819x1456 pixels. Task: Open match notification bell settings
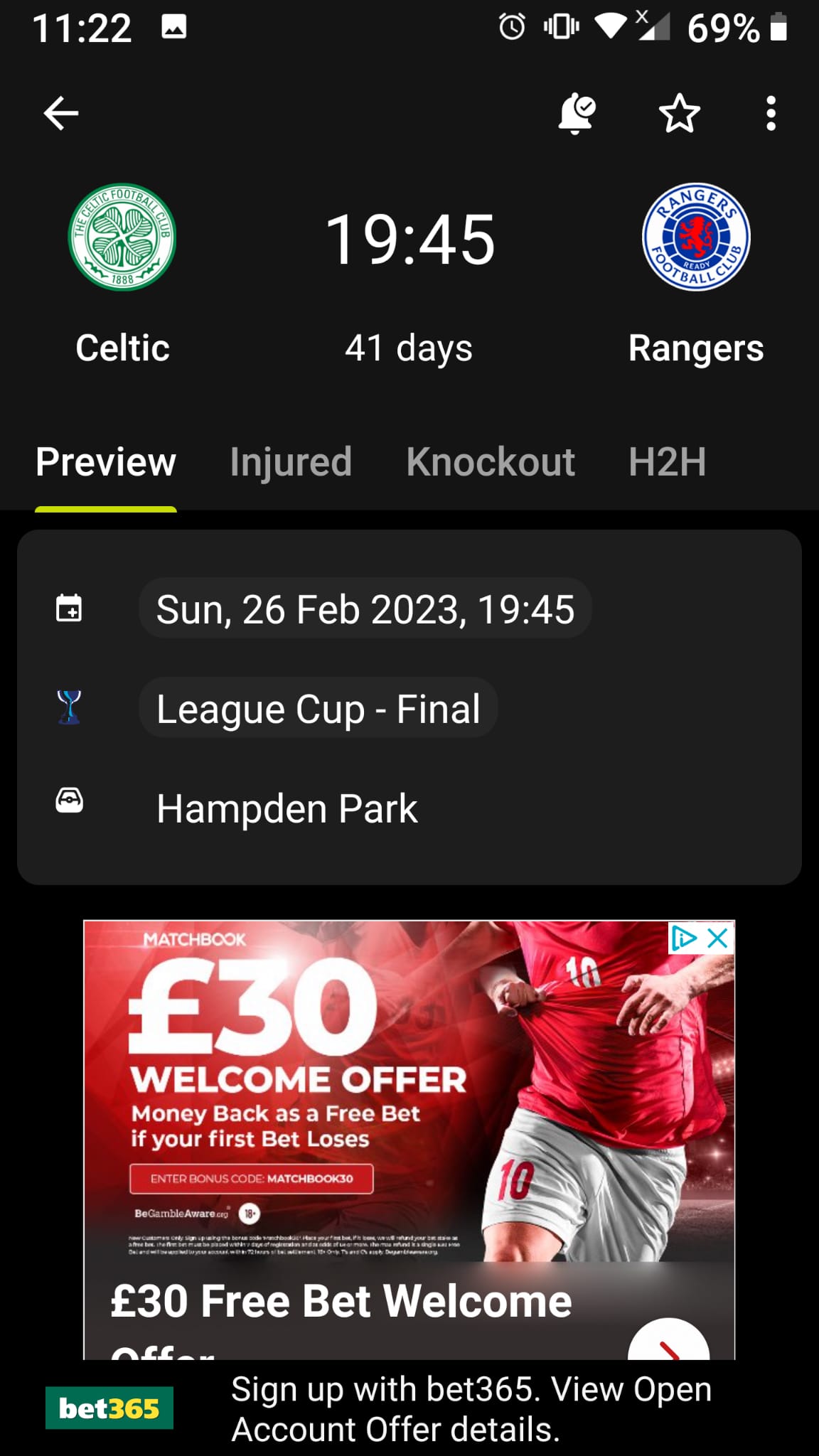tap(577, 113)
